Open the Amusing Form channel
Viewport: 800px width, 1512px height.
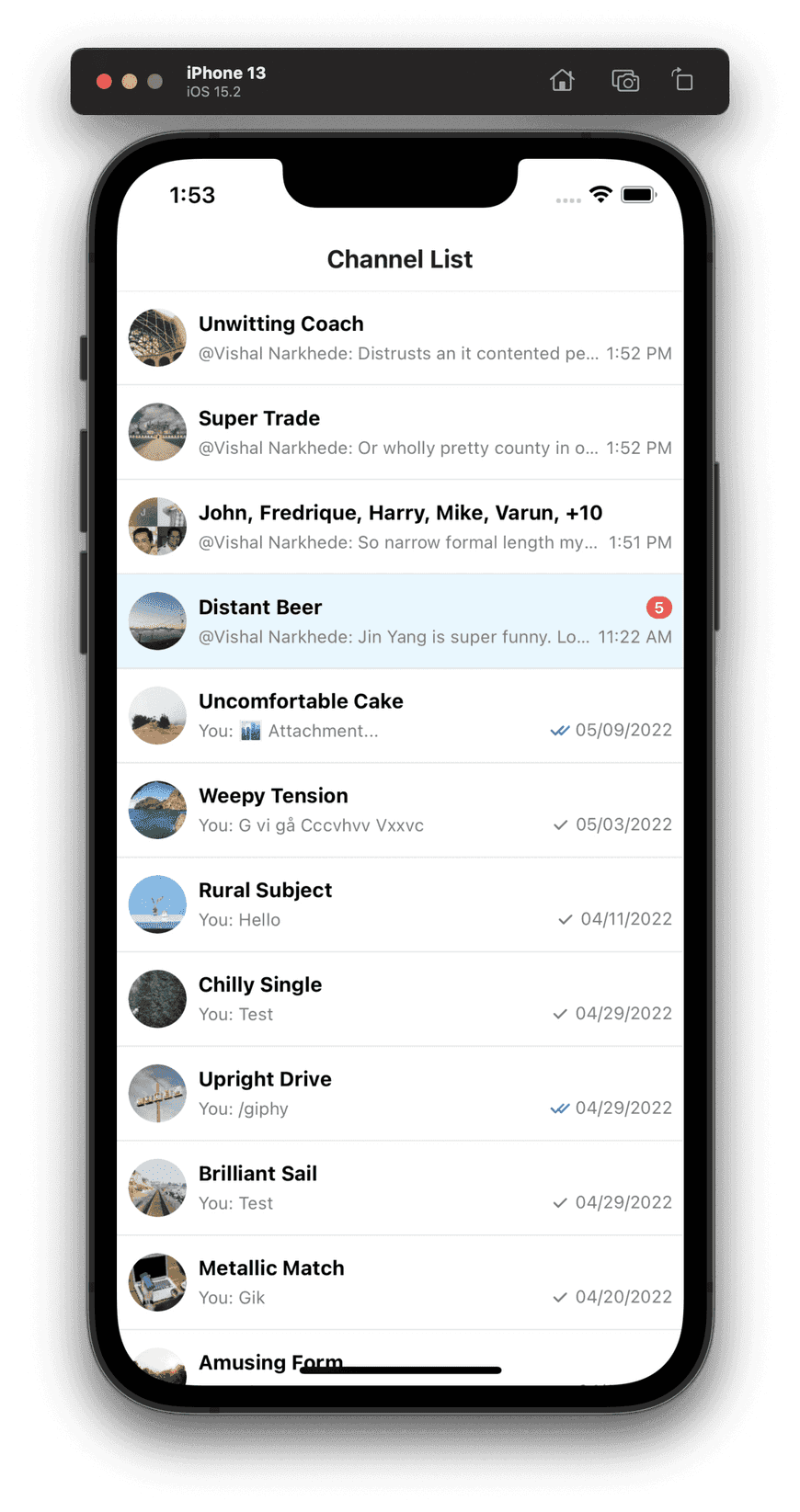point(400,1358)
